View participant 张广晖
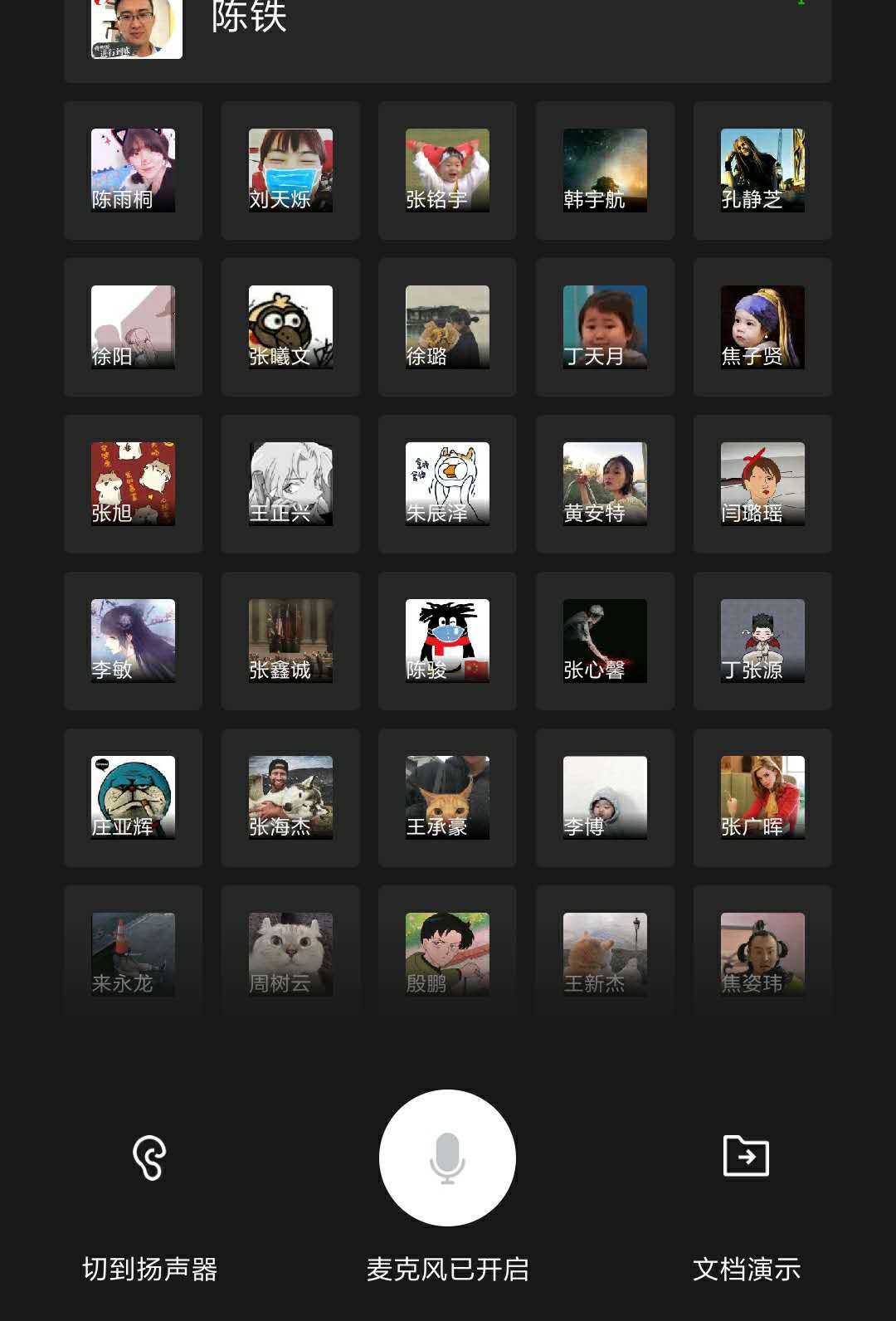The image size is (896, 1321). coord(762,797)
